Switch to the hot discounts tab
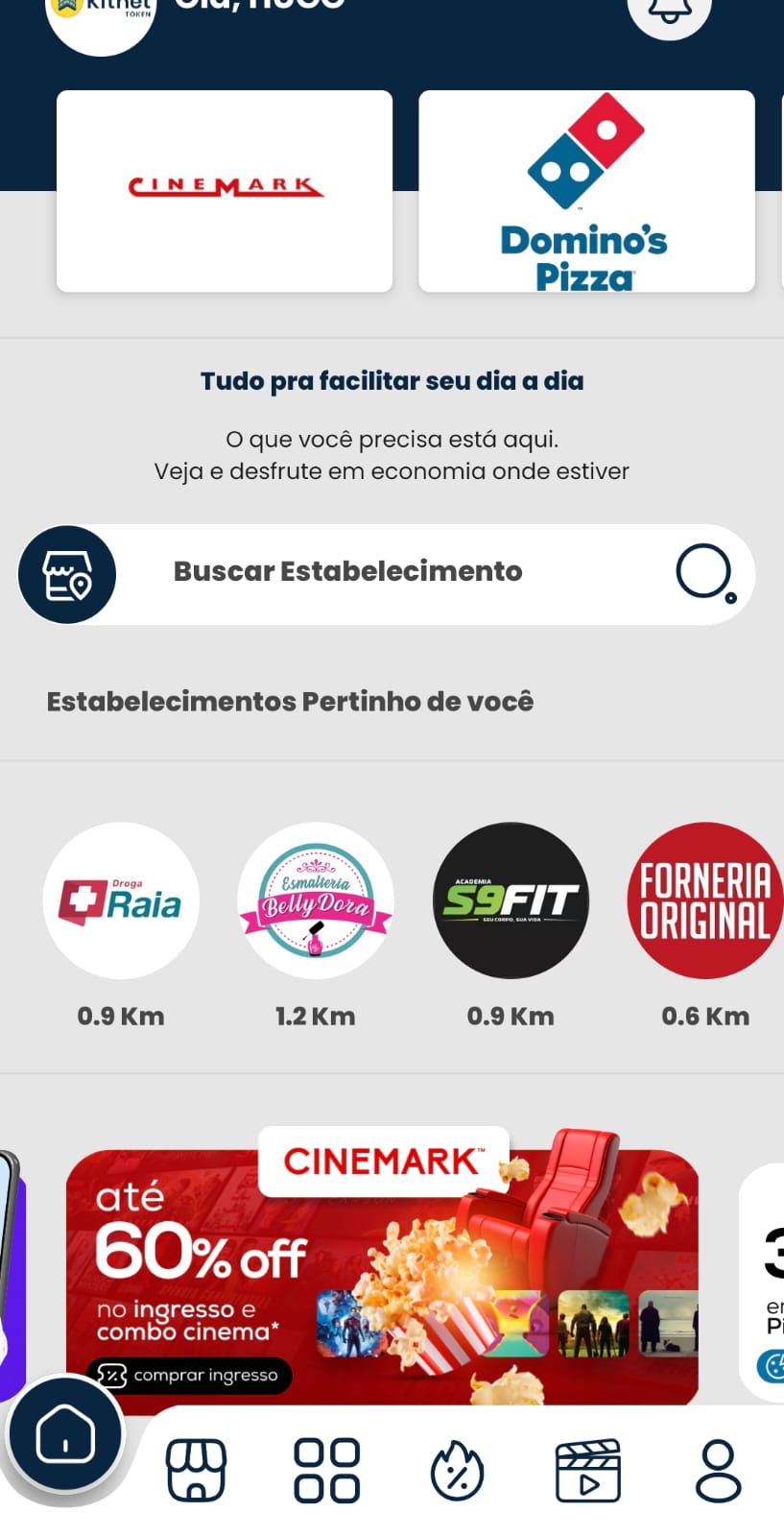This screenshot has width=784, height=1536. (458, 1469)
